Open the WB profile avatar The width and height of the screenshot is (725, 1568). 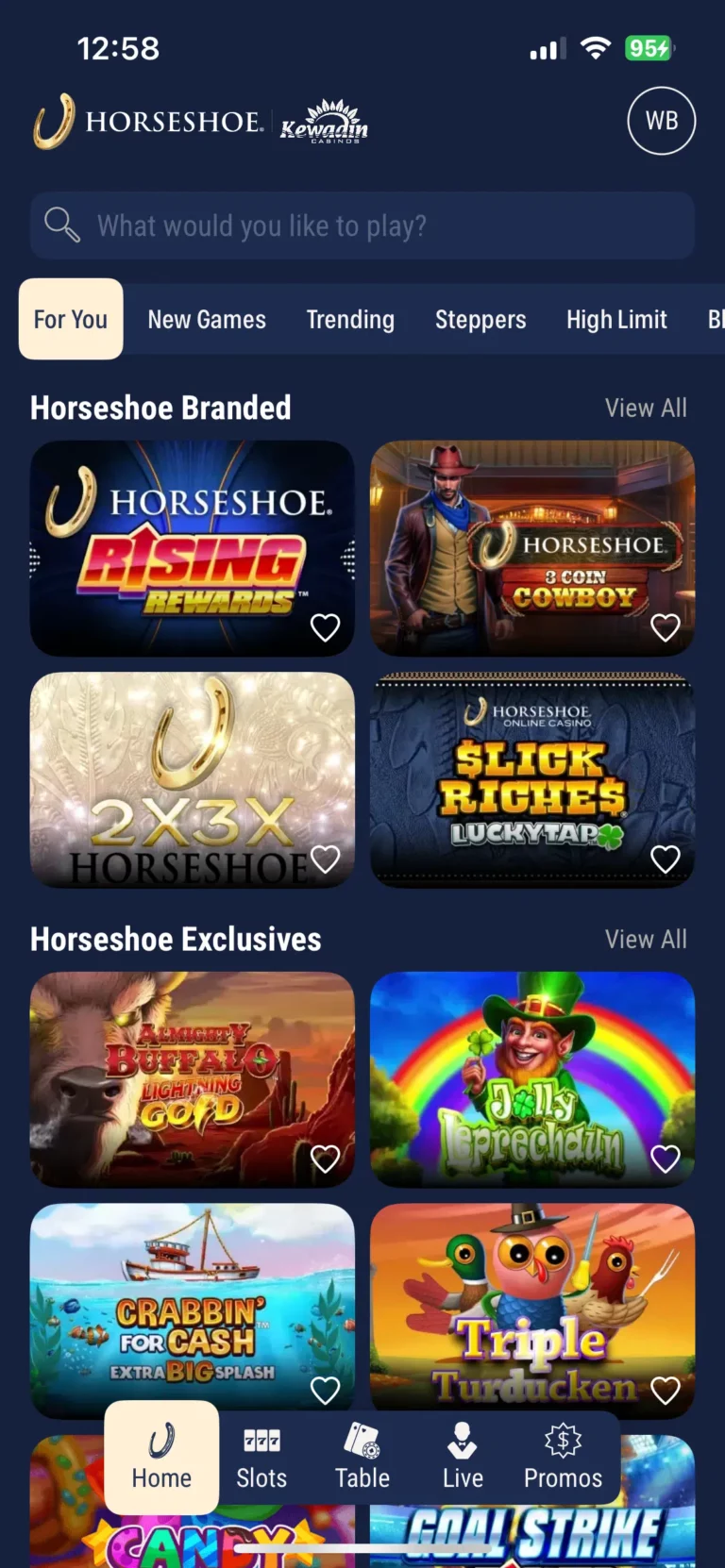tap(661, 121)
